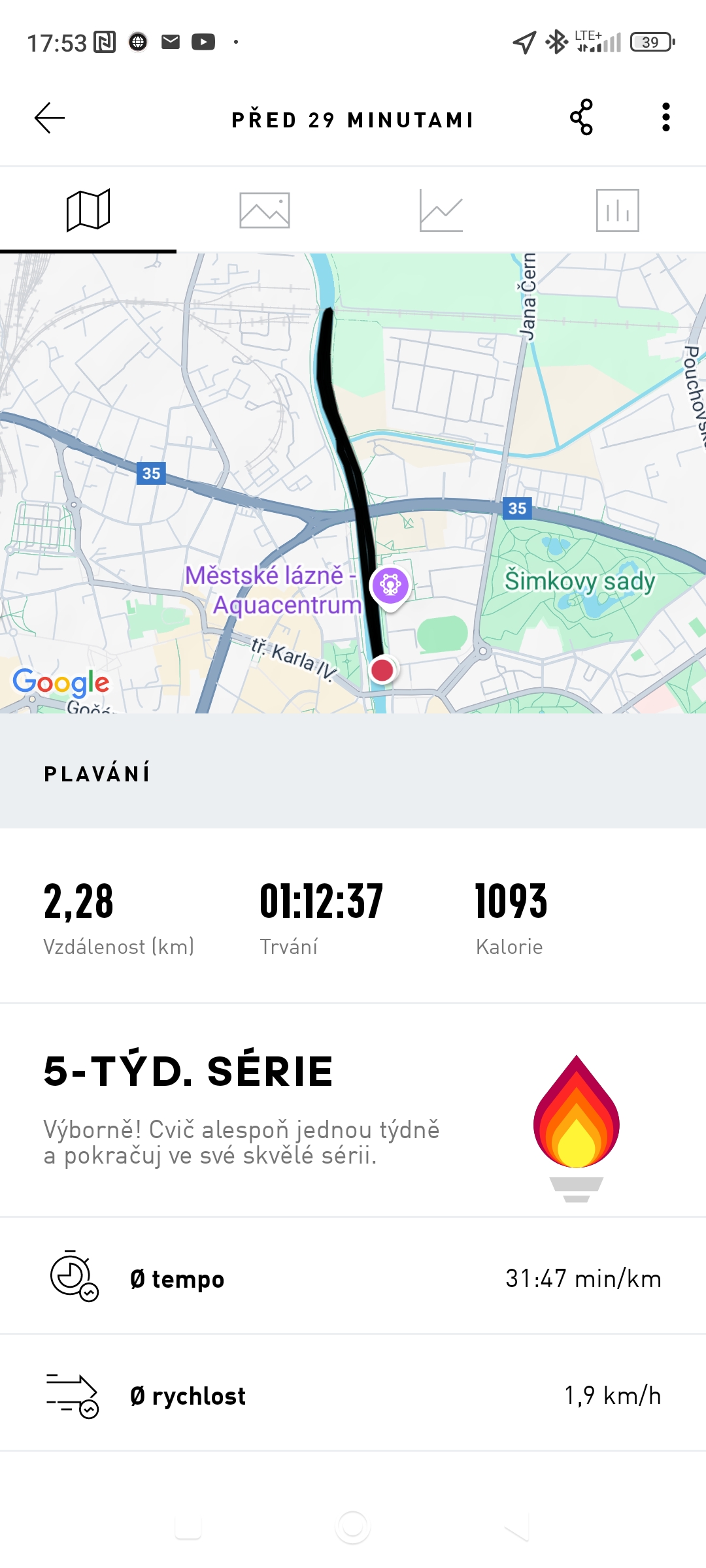Switch to the photos tab
The image size is (706, 1568).
[x=265, y=210]
